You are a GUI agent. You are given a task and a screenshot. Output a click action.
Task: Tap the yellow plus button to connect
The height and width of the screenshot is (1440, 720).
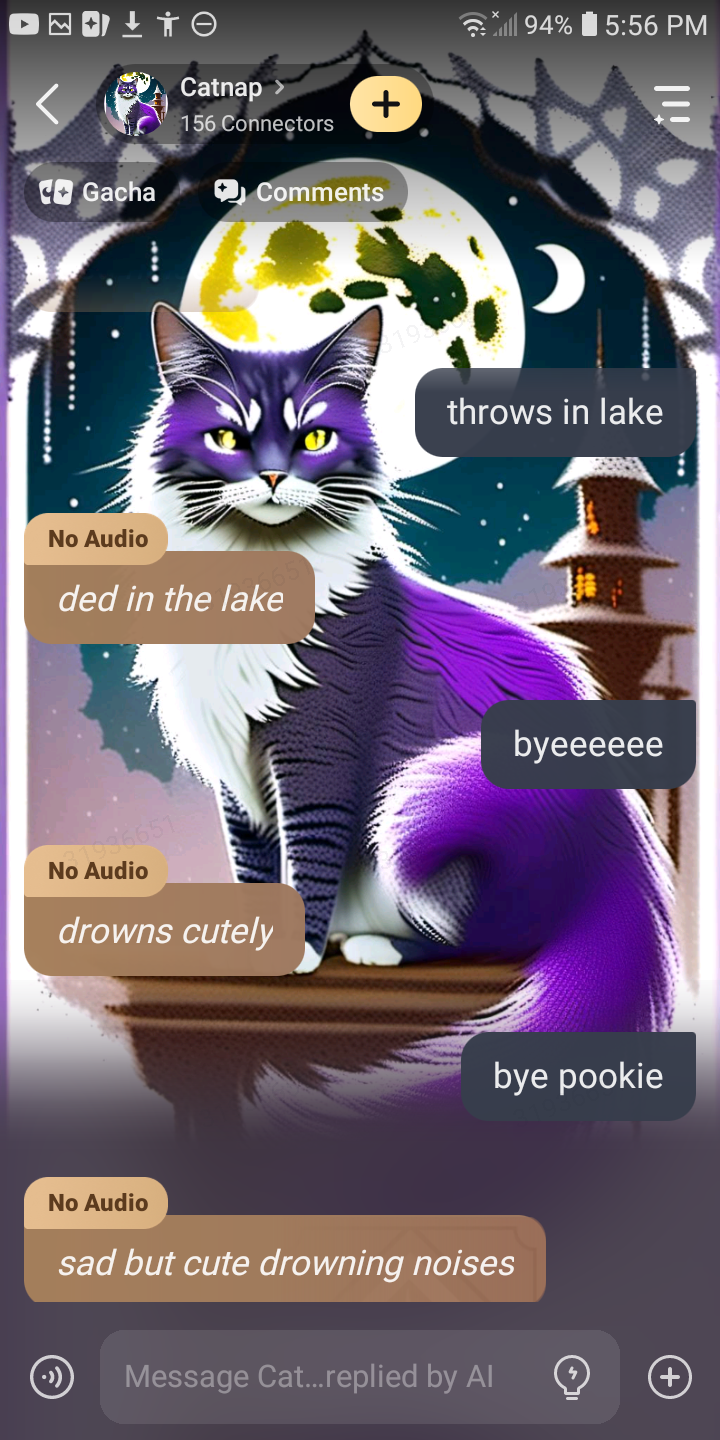click(385, 104)
